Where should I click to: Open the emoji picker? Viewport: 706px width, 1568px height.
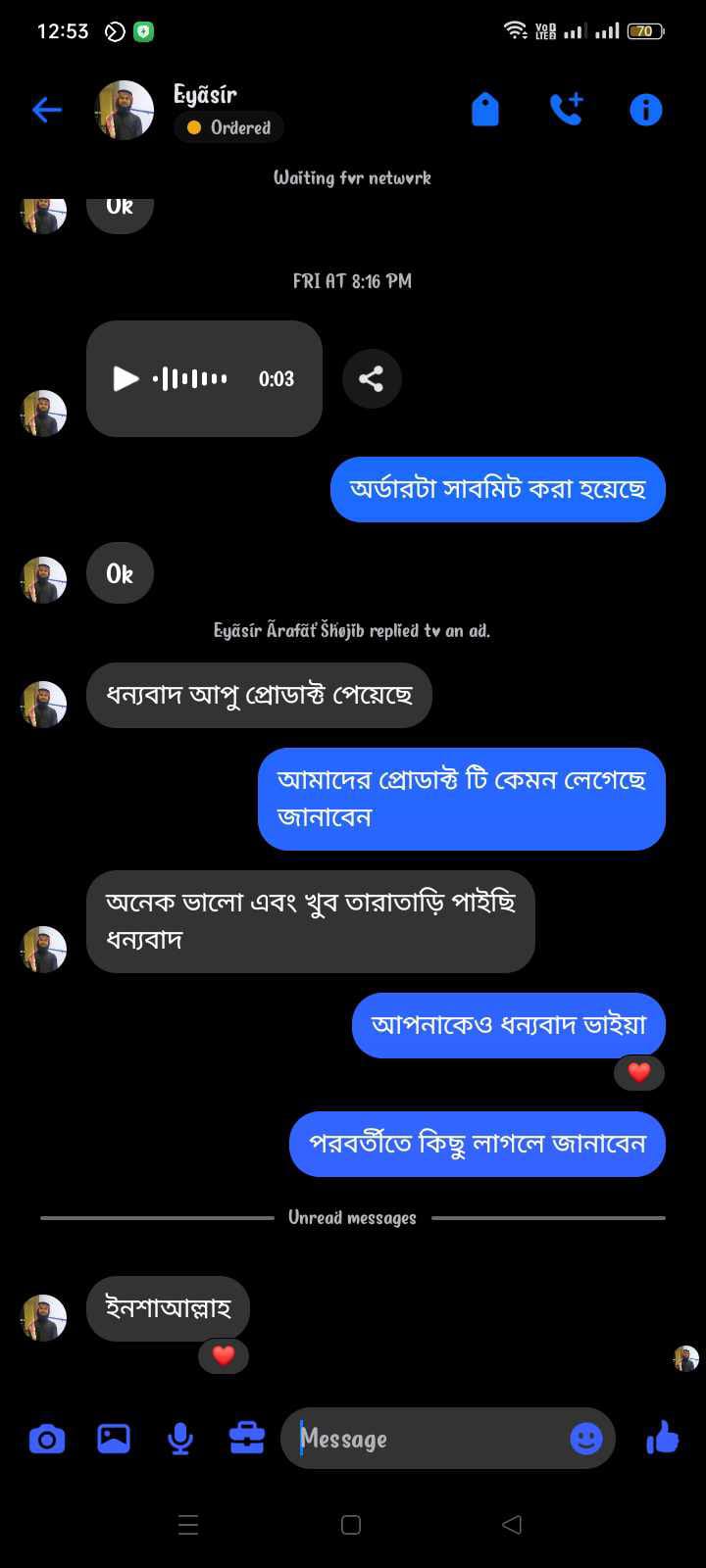pyautogui.click(x=586, y=1439)
